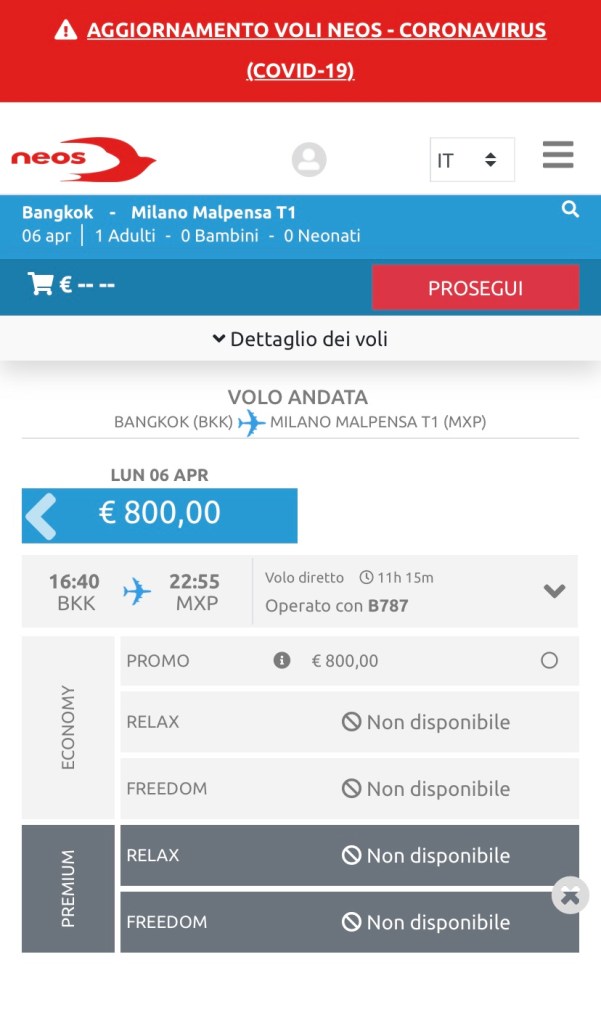601x1023 pixels.
Task: Expand Dettaglio dei voli
Action: [300, 339]
